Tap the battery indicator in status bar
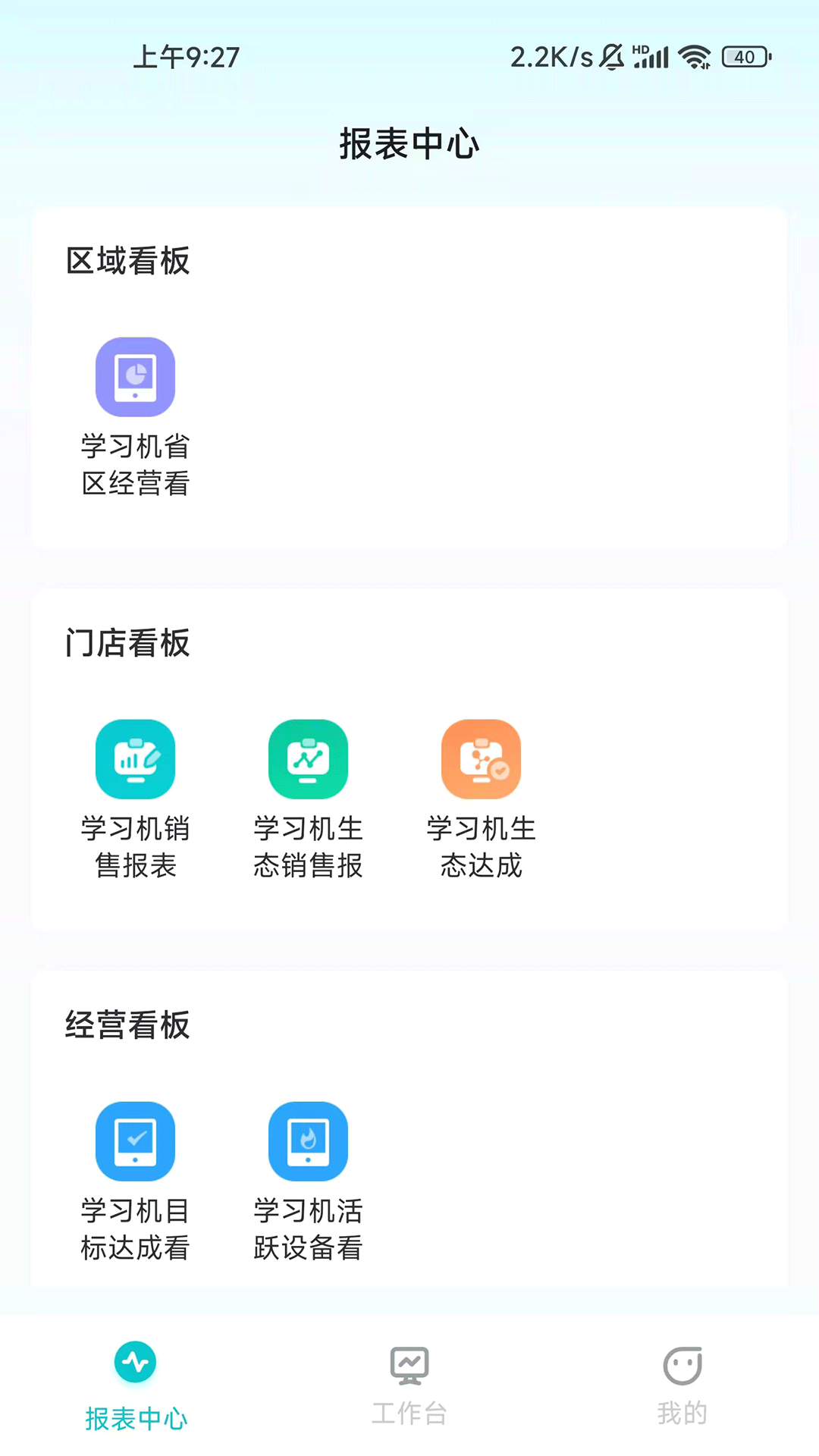 [x=745, y=56]
